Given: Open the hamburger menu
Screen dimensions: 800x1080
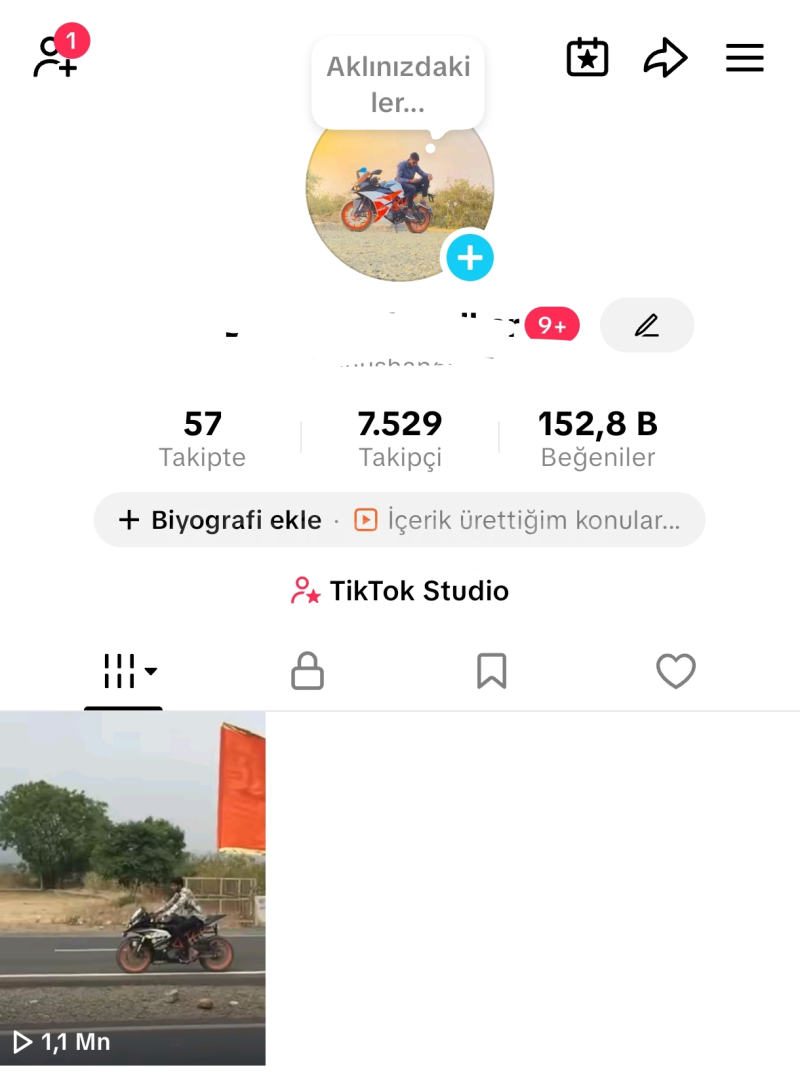Looking at the screenshot, I should 744,58.
